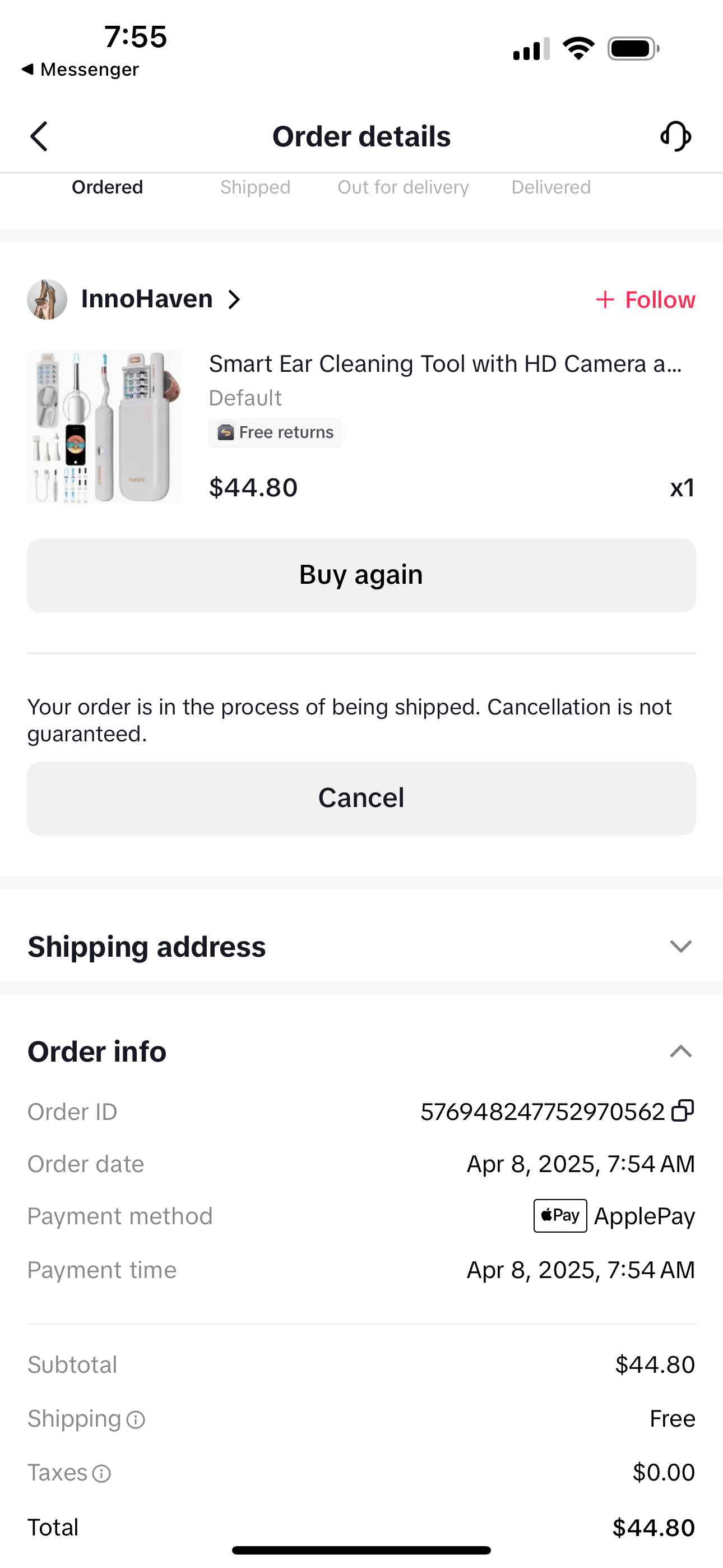Expand the Shipping address section
Image resolution: width=723 pixels, height=1568 pixels.
[680, 947]
